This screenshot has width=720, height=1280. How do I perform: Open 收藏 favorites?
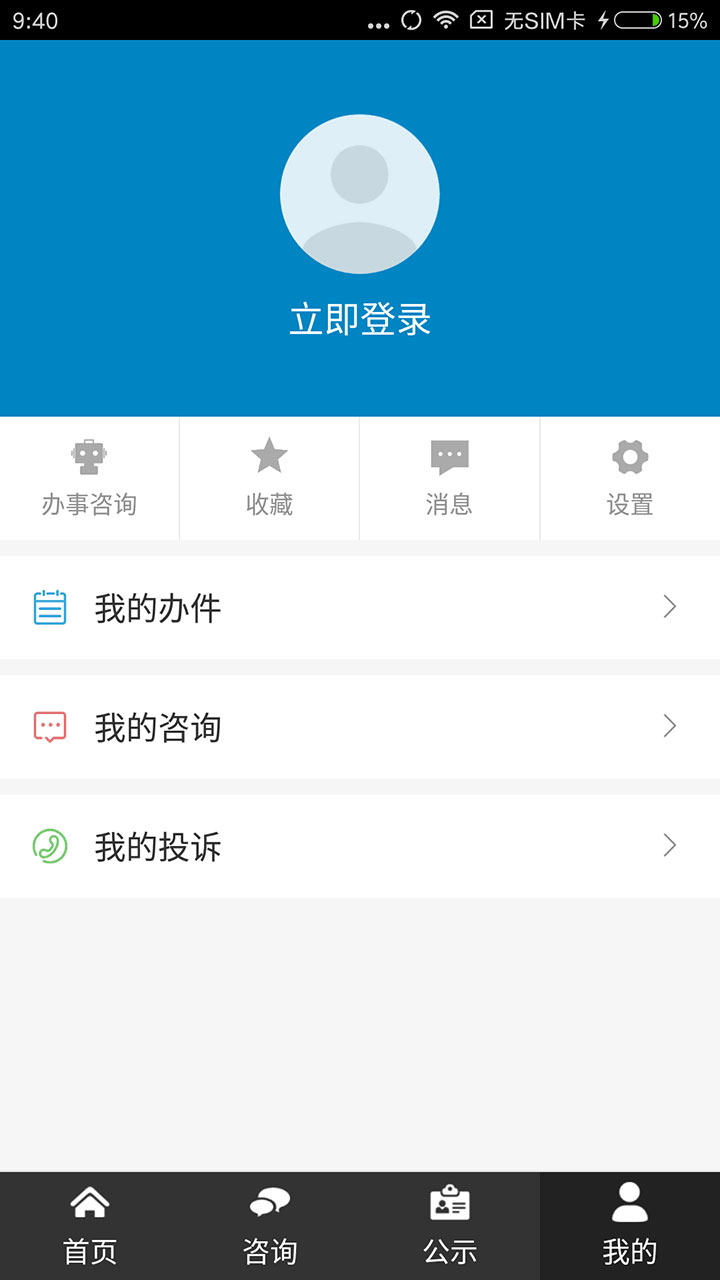[269, 479]
